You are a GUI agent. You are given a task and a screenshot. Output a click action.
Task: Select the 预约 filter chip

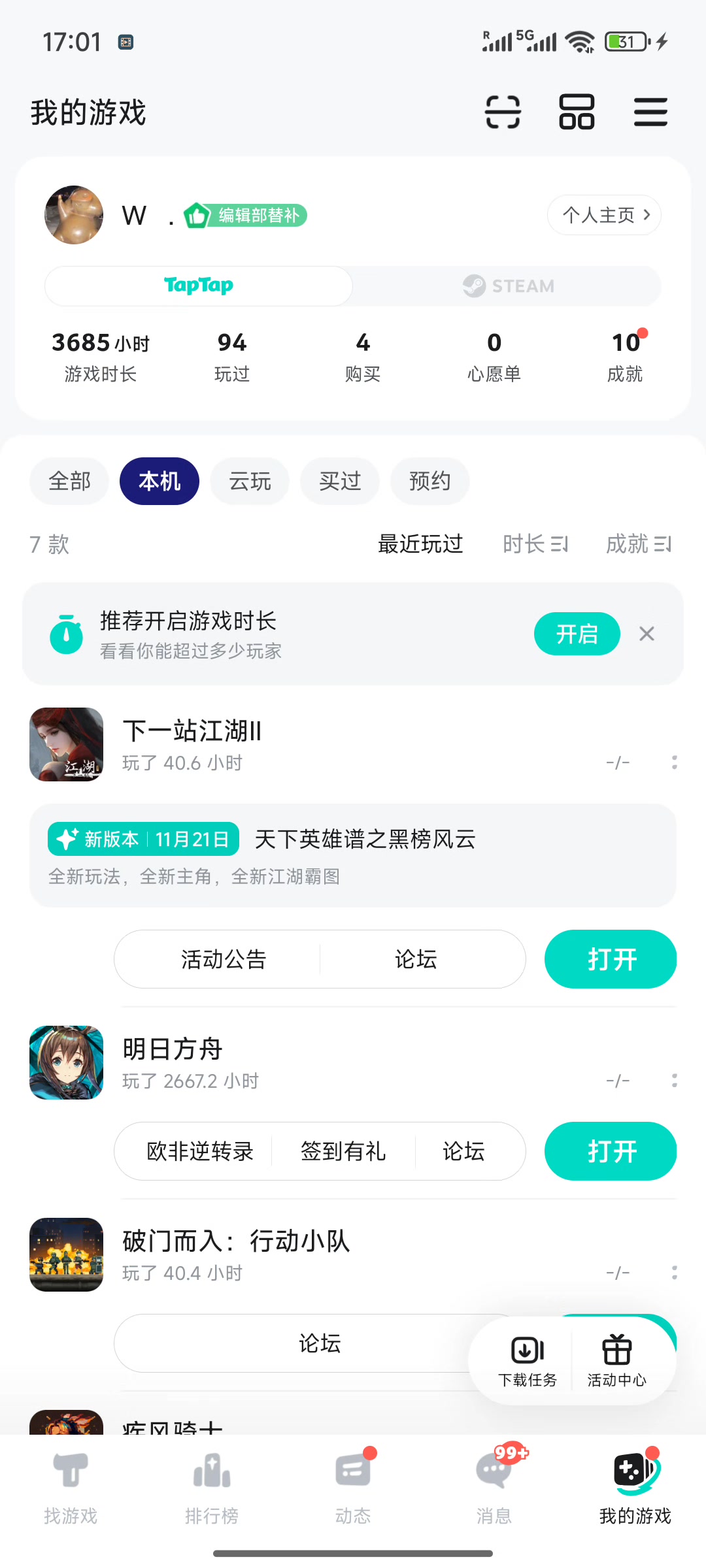point(429,482)
